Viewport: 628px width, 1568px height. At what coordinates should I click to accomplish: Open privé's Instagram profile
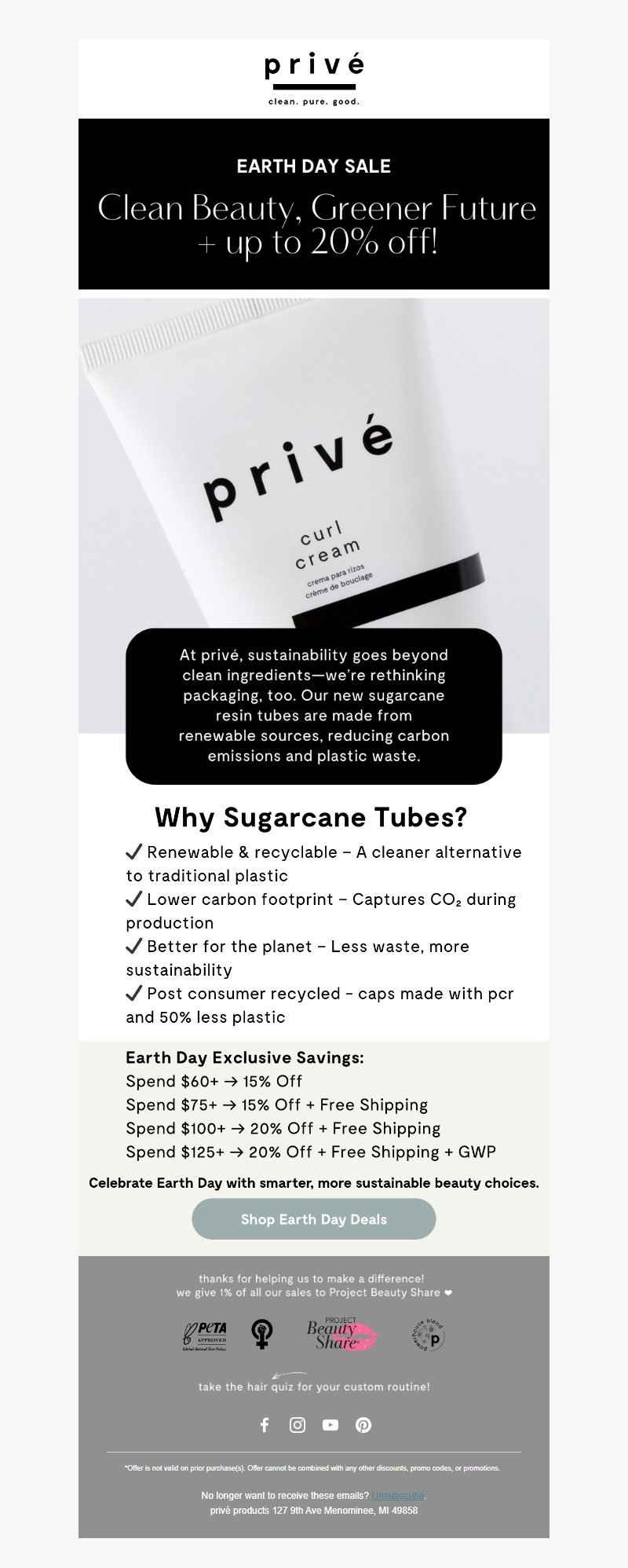298,1424
